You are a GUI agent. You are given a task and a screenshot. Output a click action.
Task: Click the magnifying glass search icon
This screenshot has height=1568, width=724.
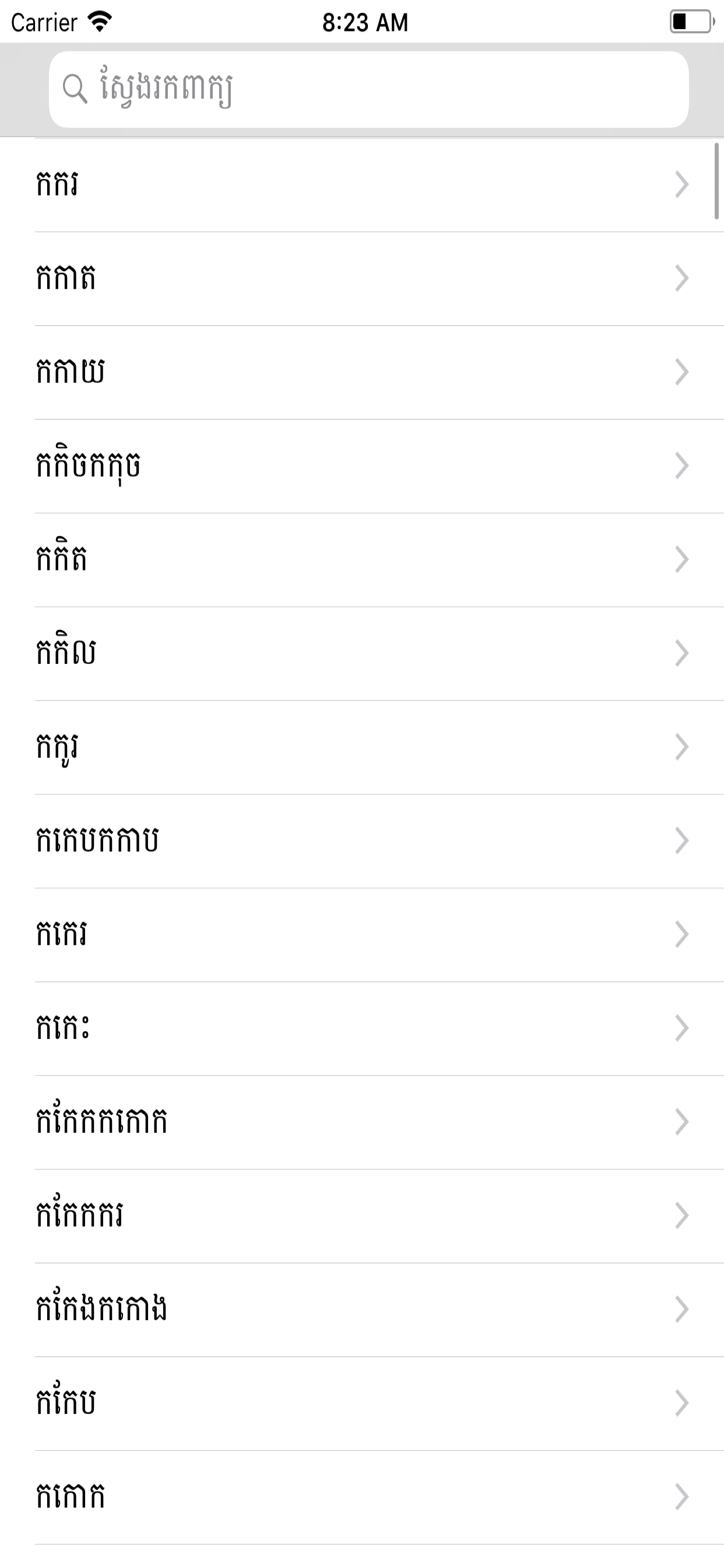(75, 89)
